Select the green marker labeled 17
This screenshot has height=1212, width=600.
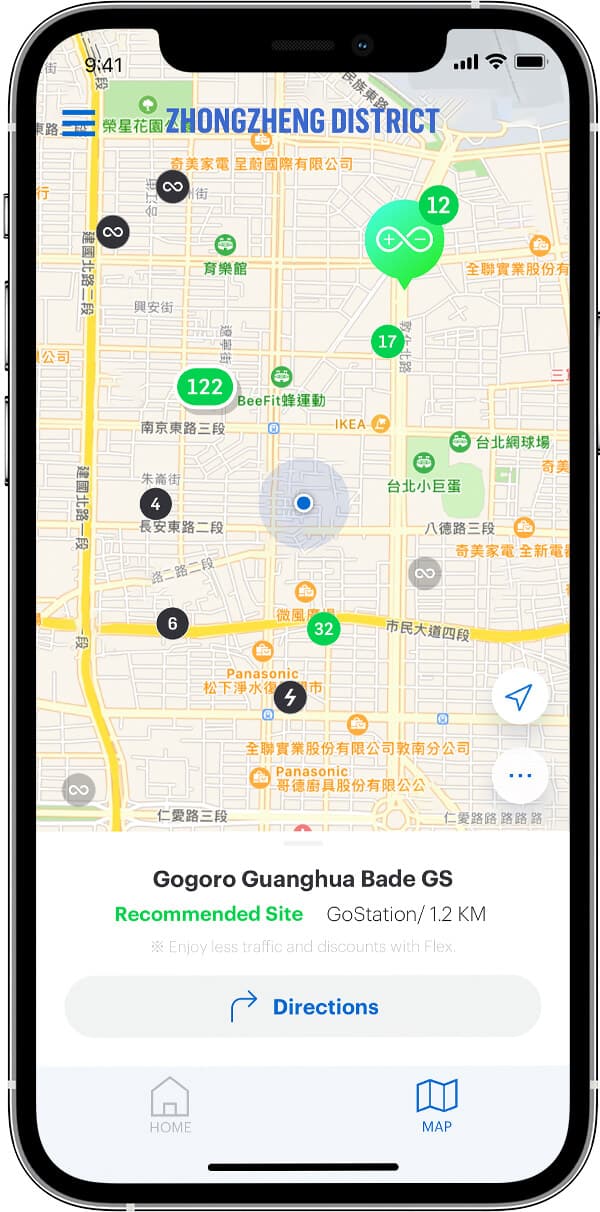[387, 342]
